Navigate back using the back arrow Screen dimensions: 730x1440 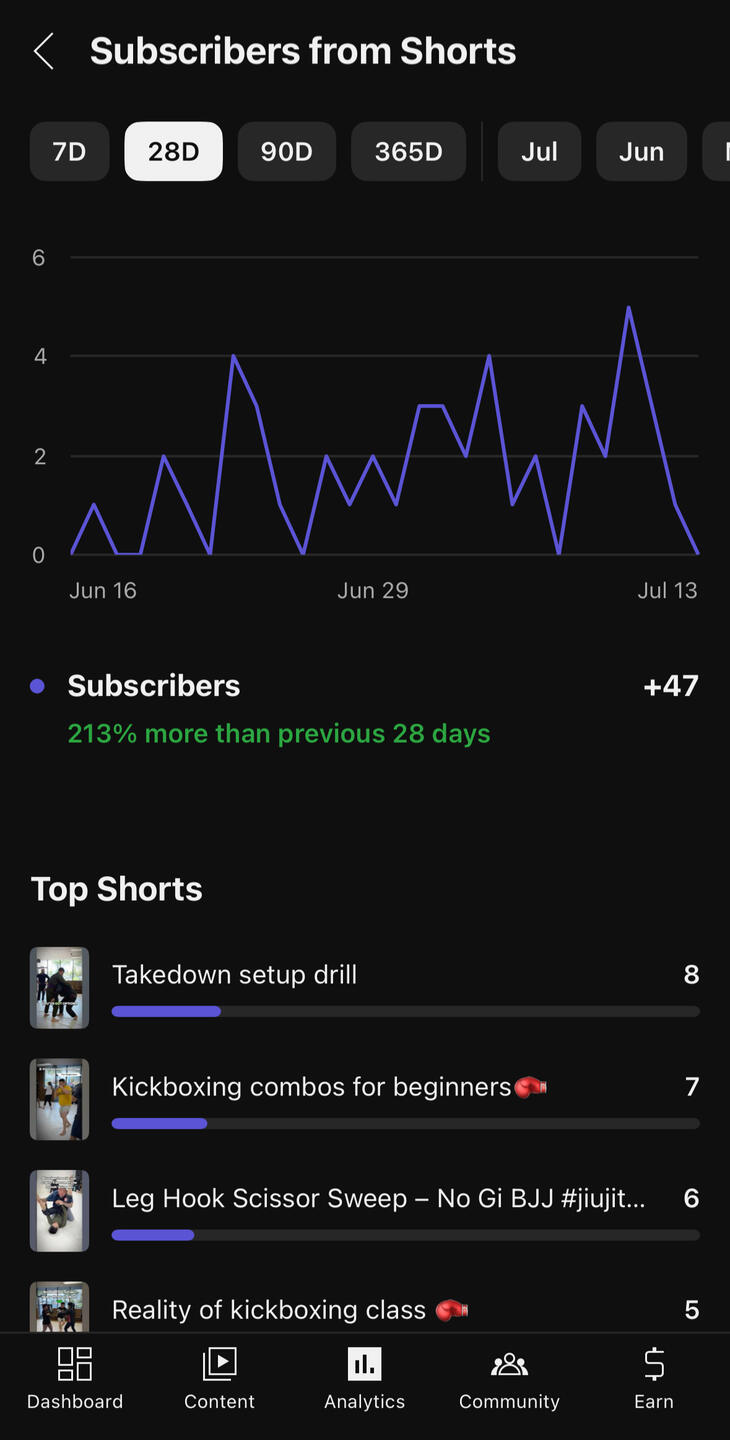pos(43,50)
